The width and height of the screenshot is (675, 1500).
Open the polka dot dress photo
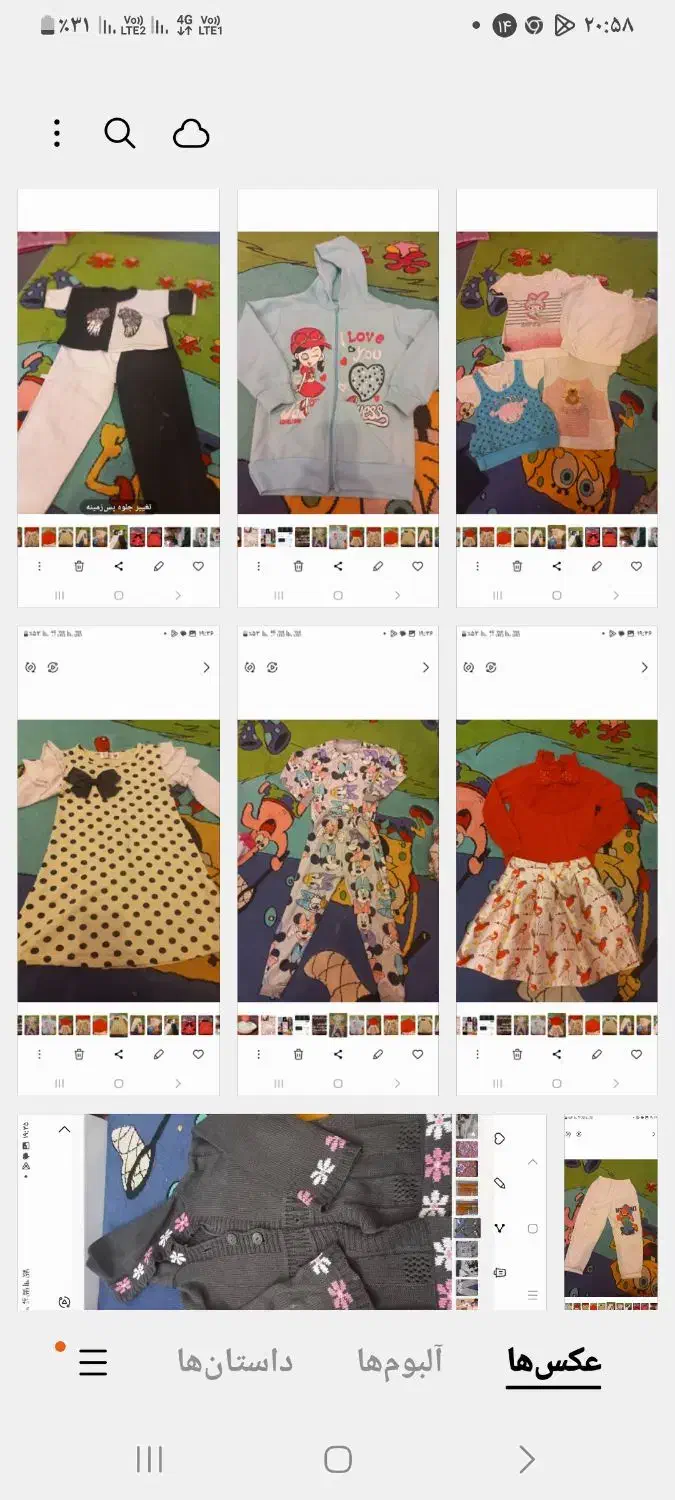click(118, 860)
